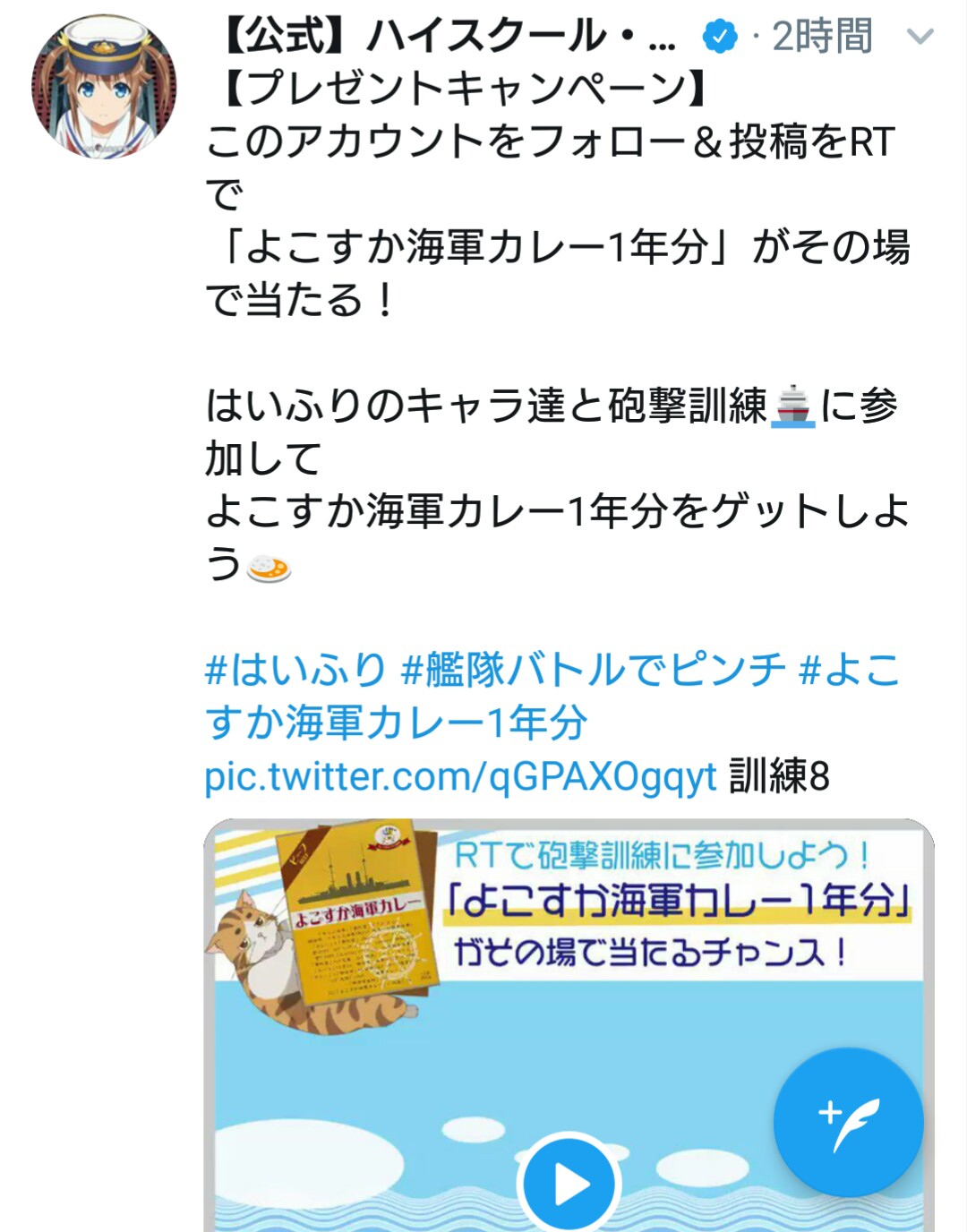967x1232 pixels.
Task: Open the 【公式】ハイスクール account name
Action: click(448, 37)
